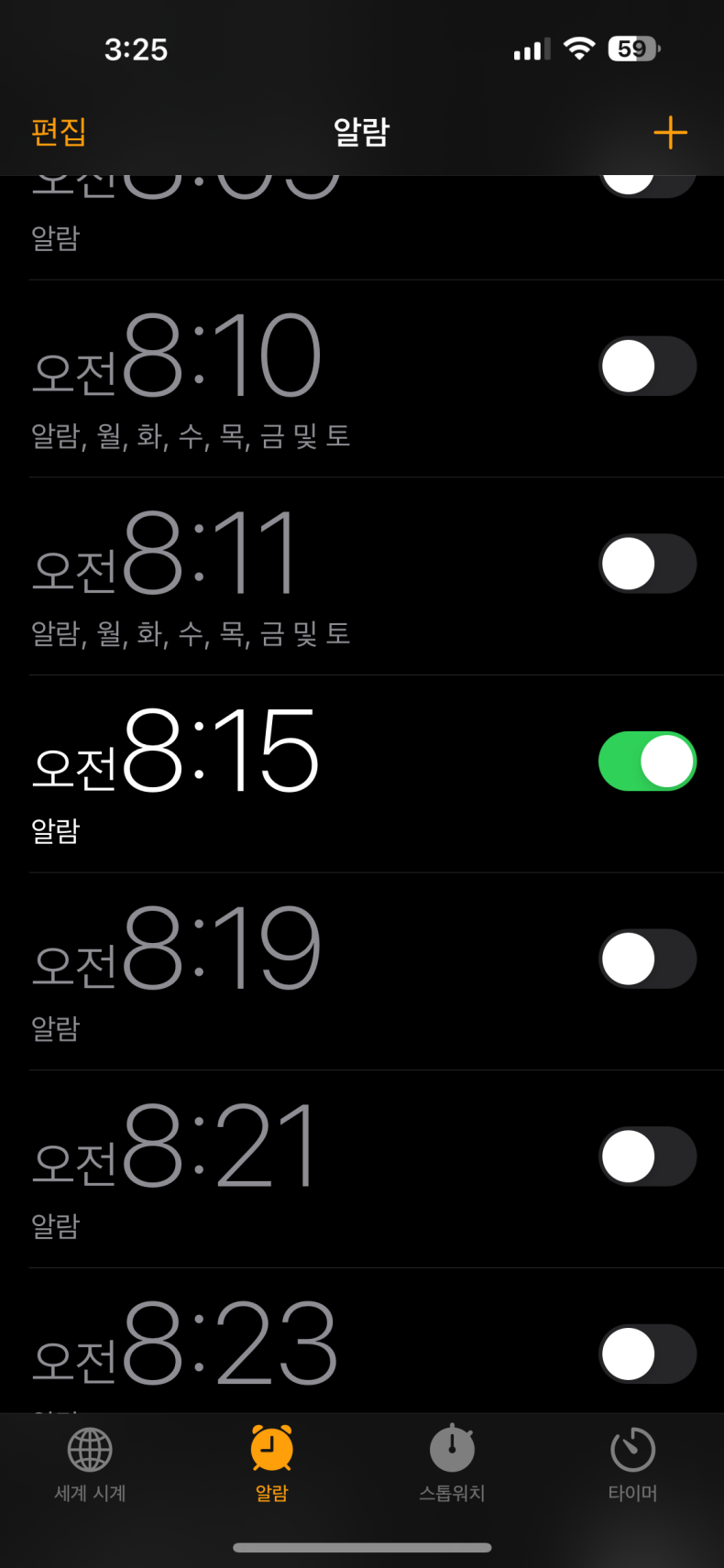Toggle on the 오전 8:19 alarm
This screenshot has height=1568, width=724.
pos(647,959)
